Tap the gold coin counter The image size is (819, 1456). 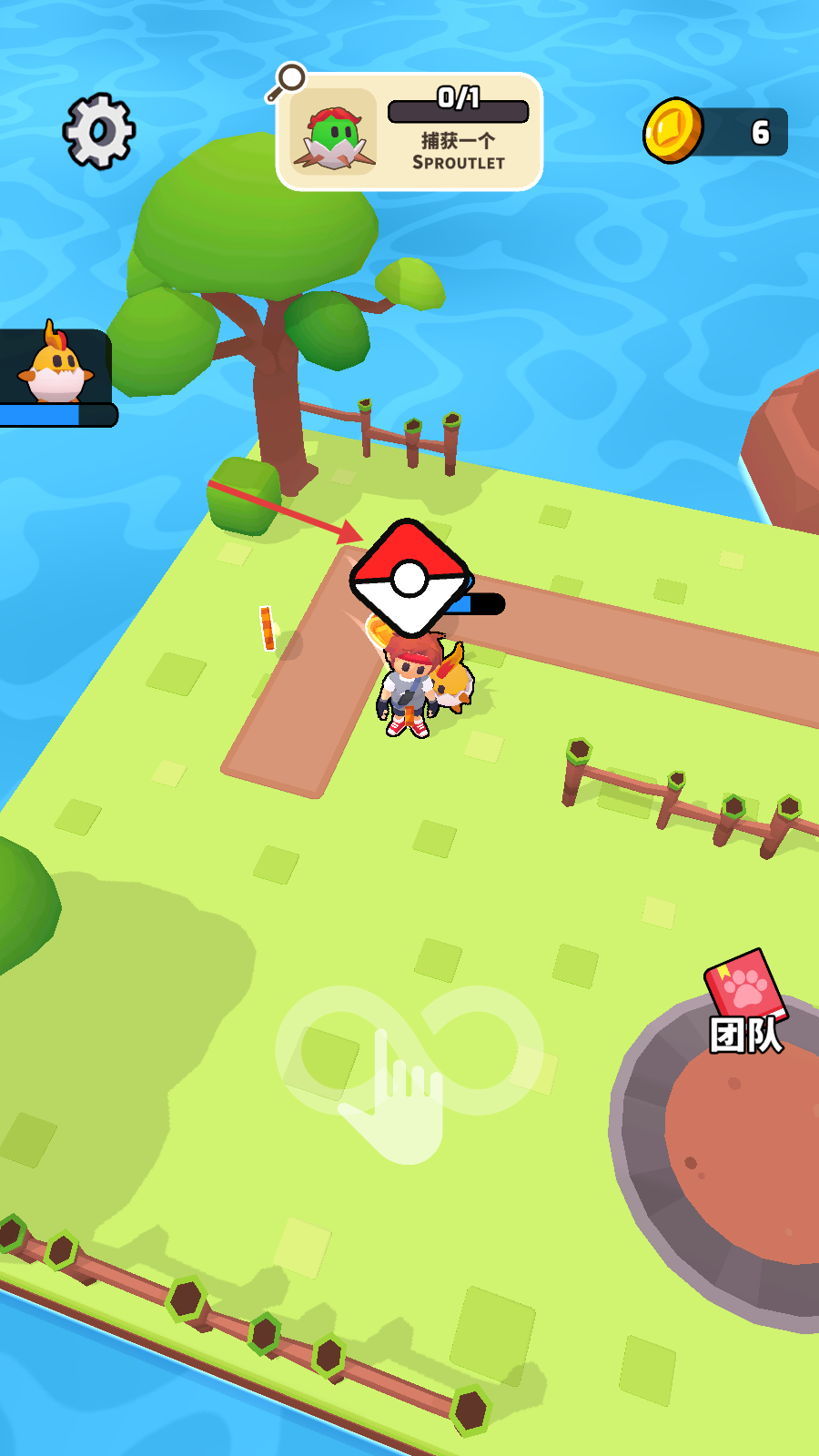715,132
